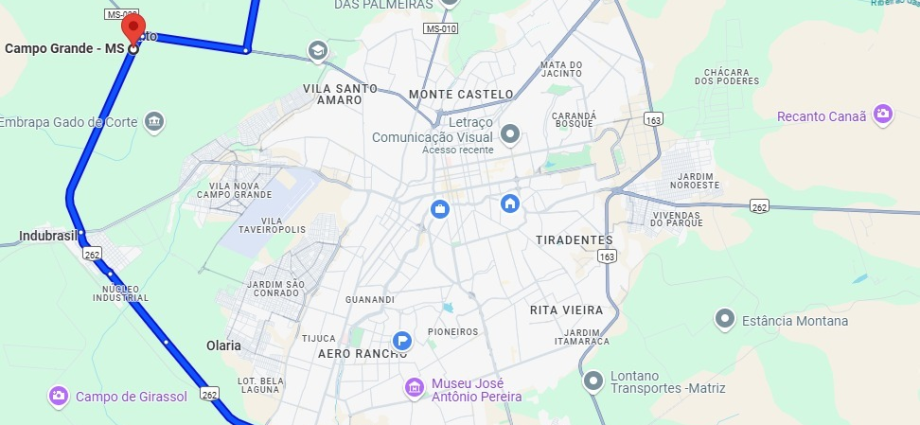Open the Museu José Antônio Pereira marker
920x425 pixels.
[414, 387]
